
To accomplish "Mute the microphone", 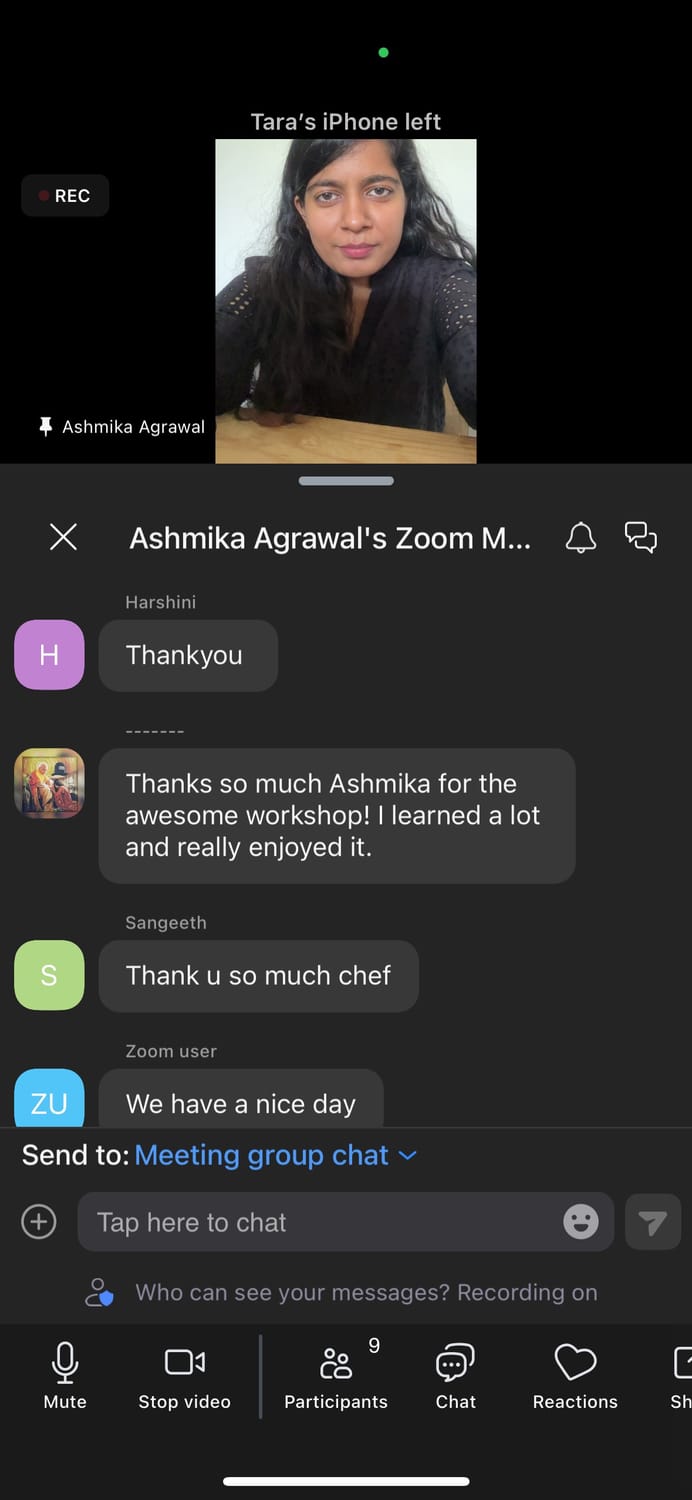I will coord(65,1376).
